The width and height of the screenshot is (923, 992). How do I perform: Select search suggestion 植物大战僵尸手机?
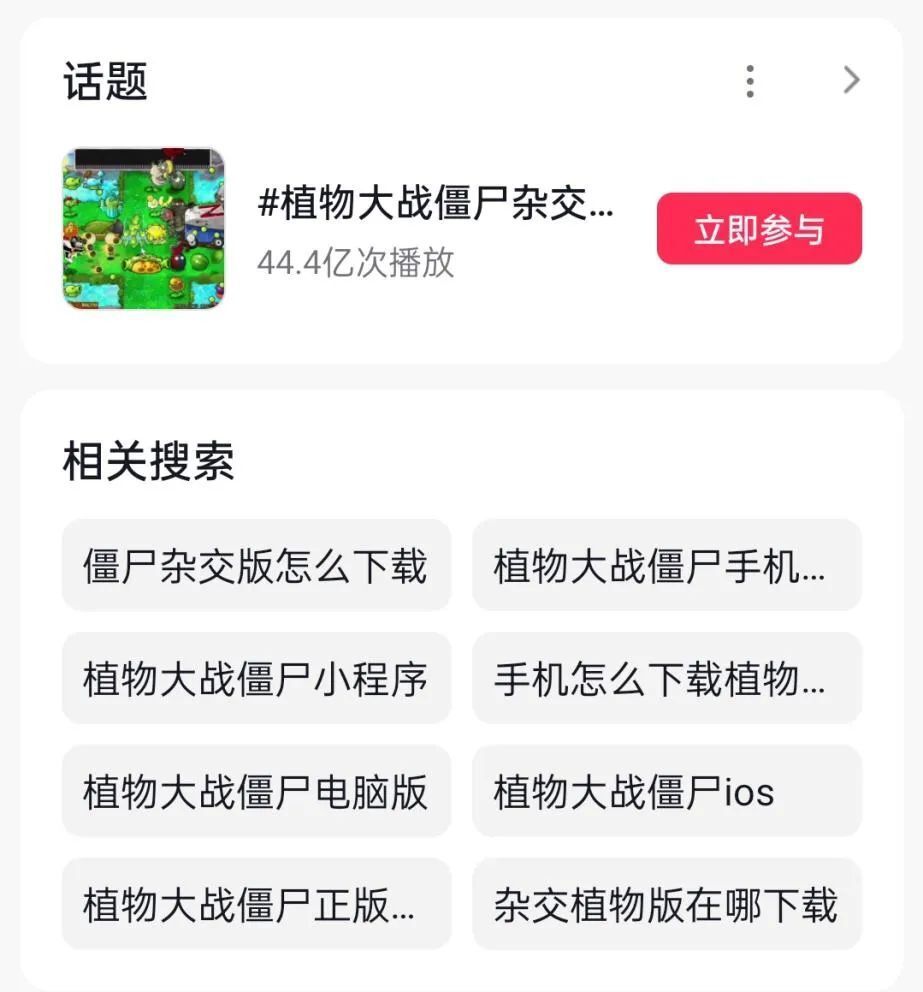pyautogui.click(x=667, y=565)
